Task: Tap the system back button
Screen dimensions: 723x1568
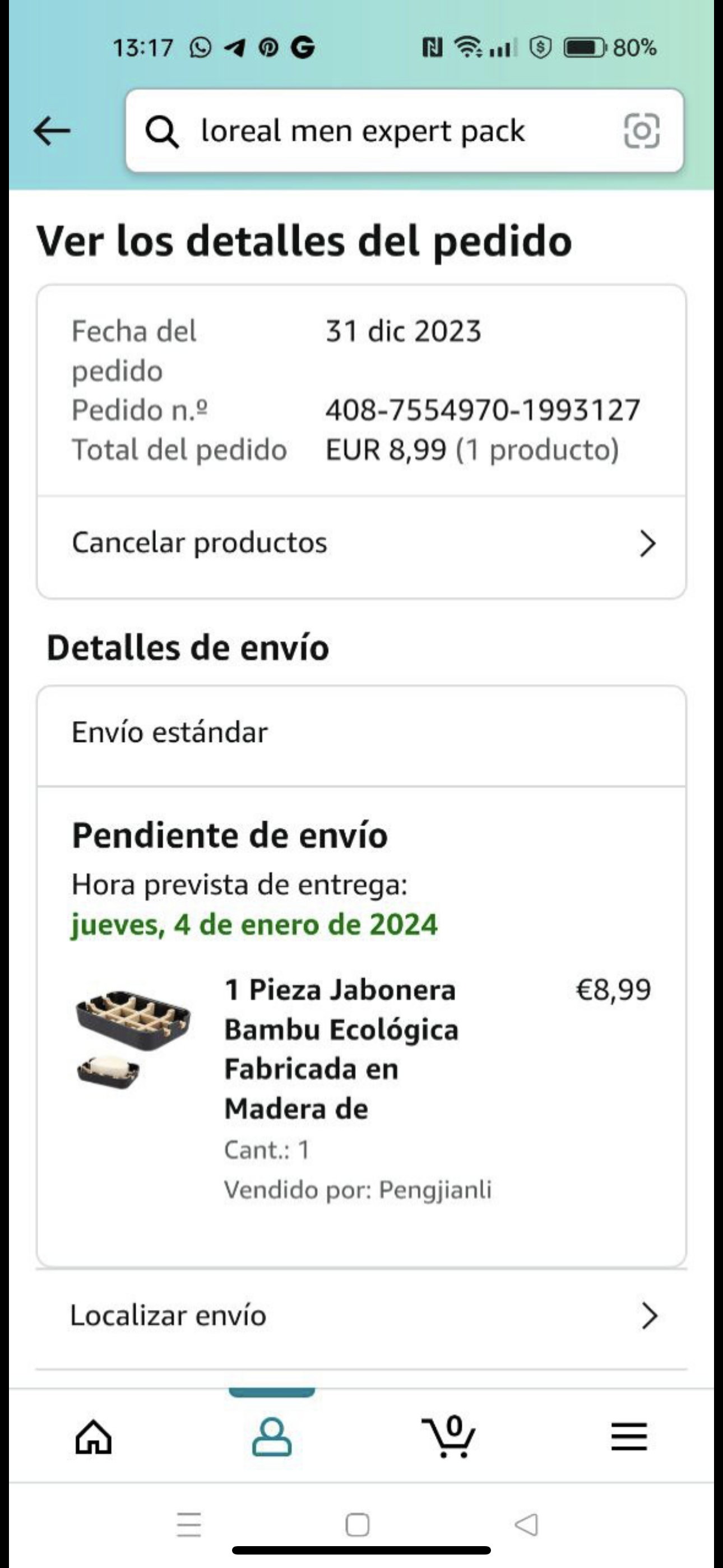Action: 526,1525
